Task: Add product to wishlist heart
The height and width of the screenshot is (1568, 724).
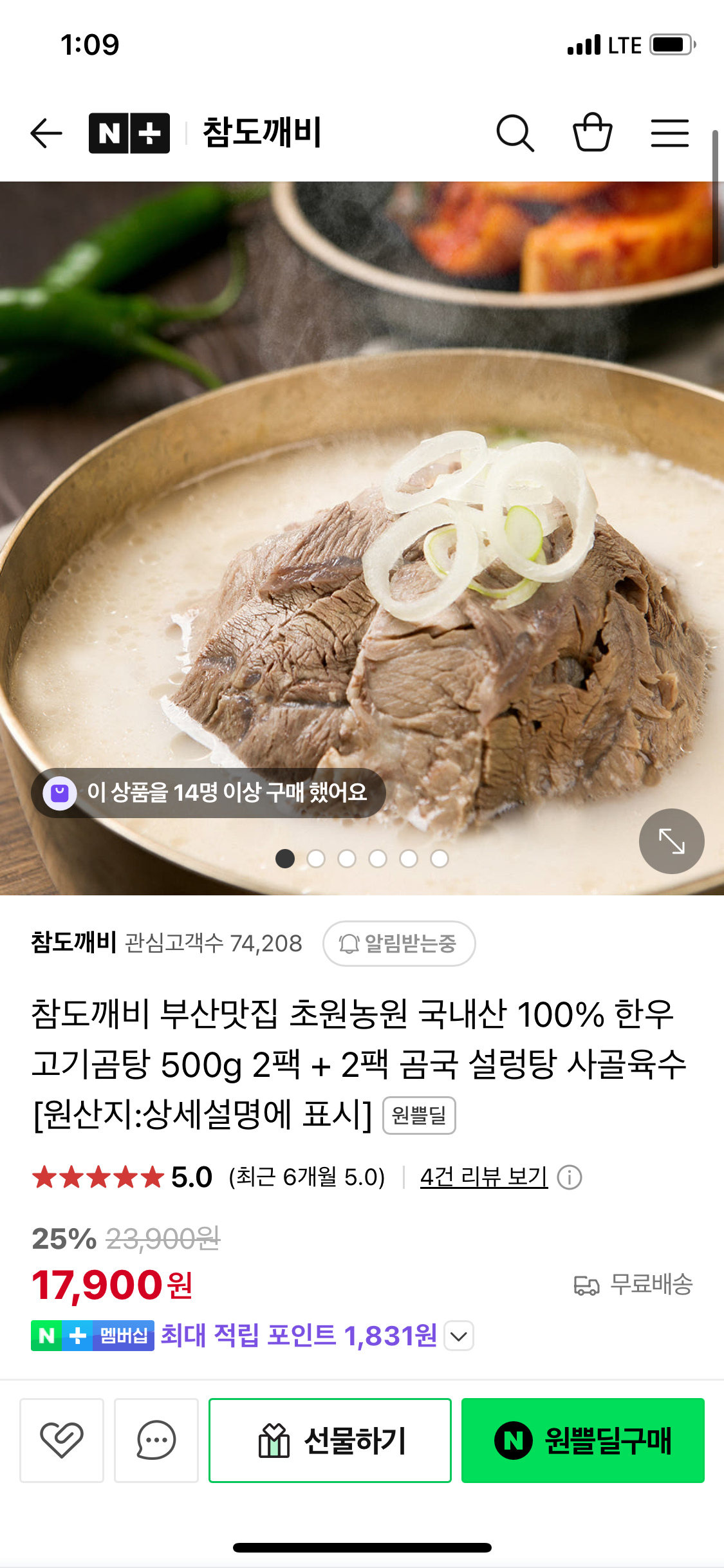Action: (x=62, y=1440)
